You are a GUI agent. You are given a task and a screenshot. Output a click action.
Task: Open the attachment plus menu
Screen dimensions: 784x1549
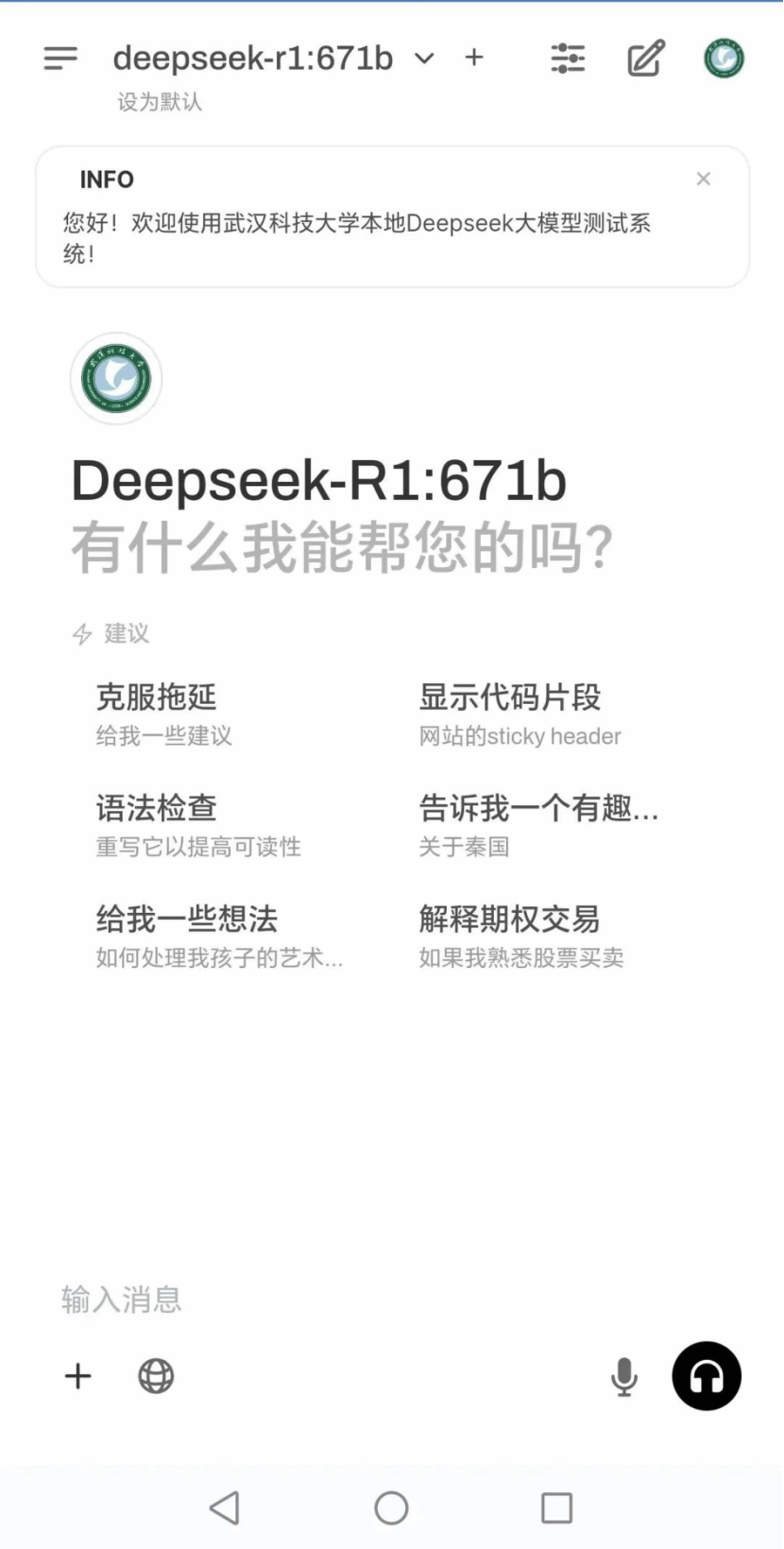pyautogui.click(x=77, y=1376)
